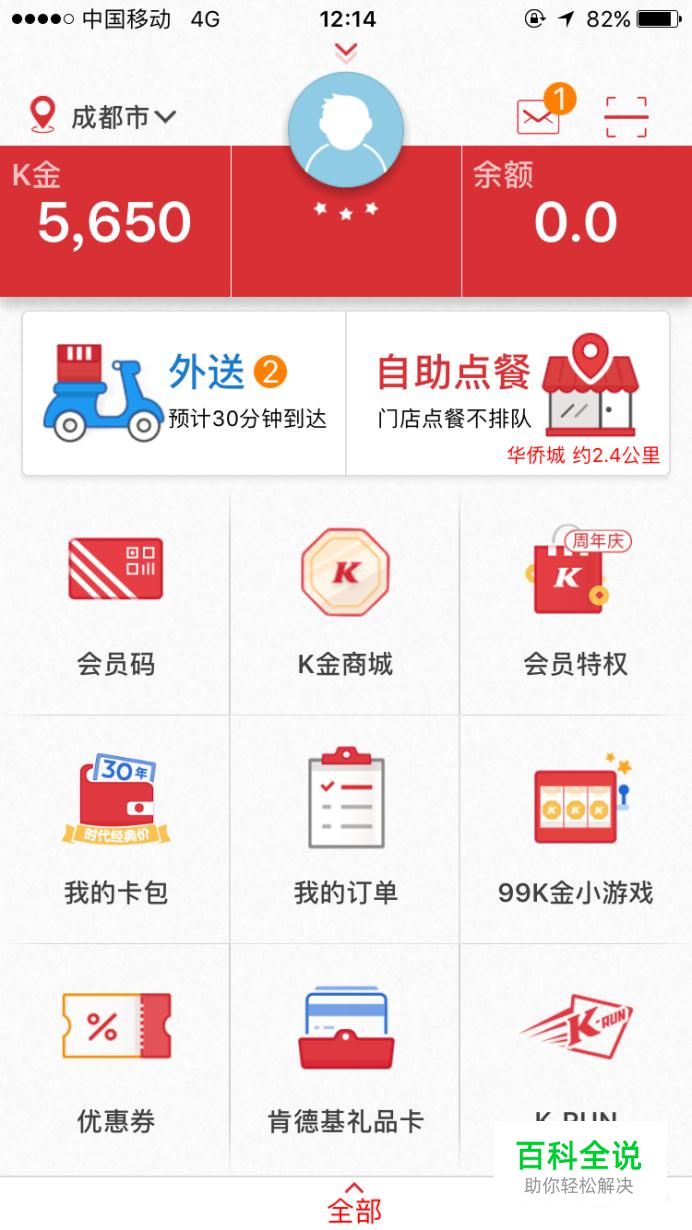View K金 points balance 5,650

pos(114,222)
